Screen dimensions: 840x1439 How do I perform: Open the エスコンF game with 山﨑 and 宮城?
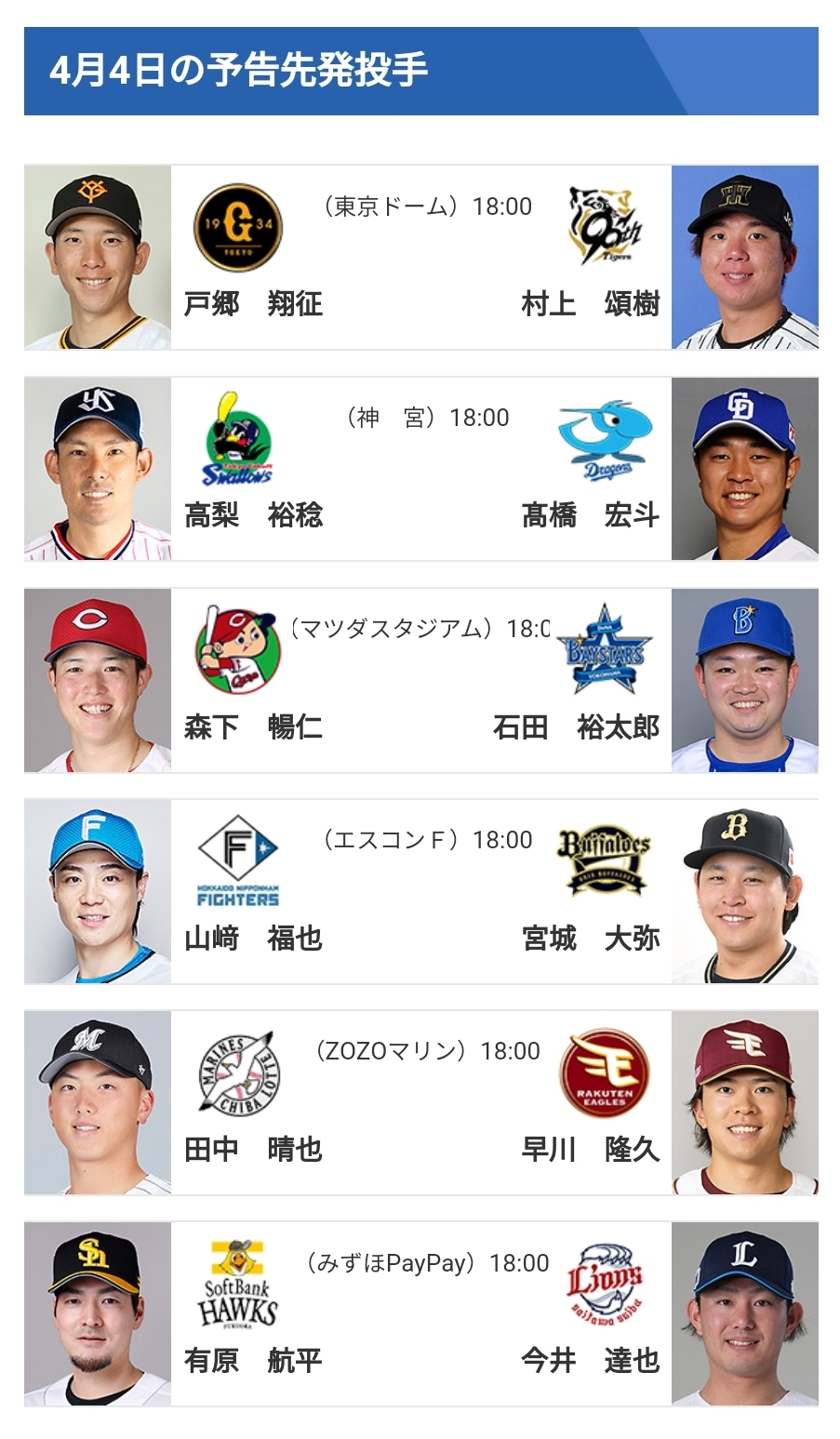[420, 891]
